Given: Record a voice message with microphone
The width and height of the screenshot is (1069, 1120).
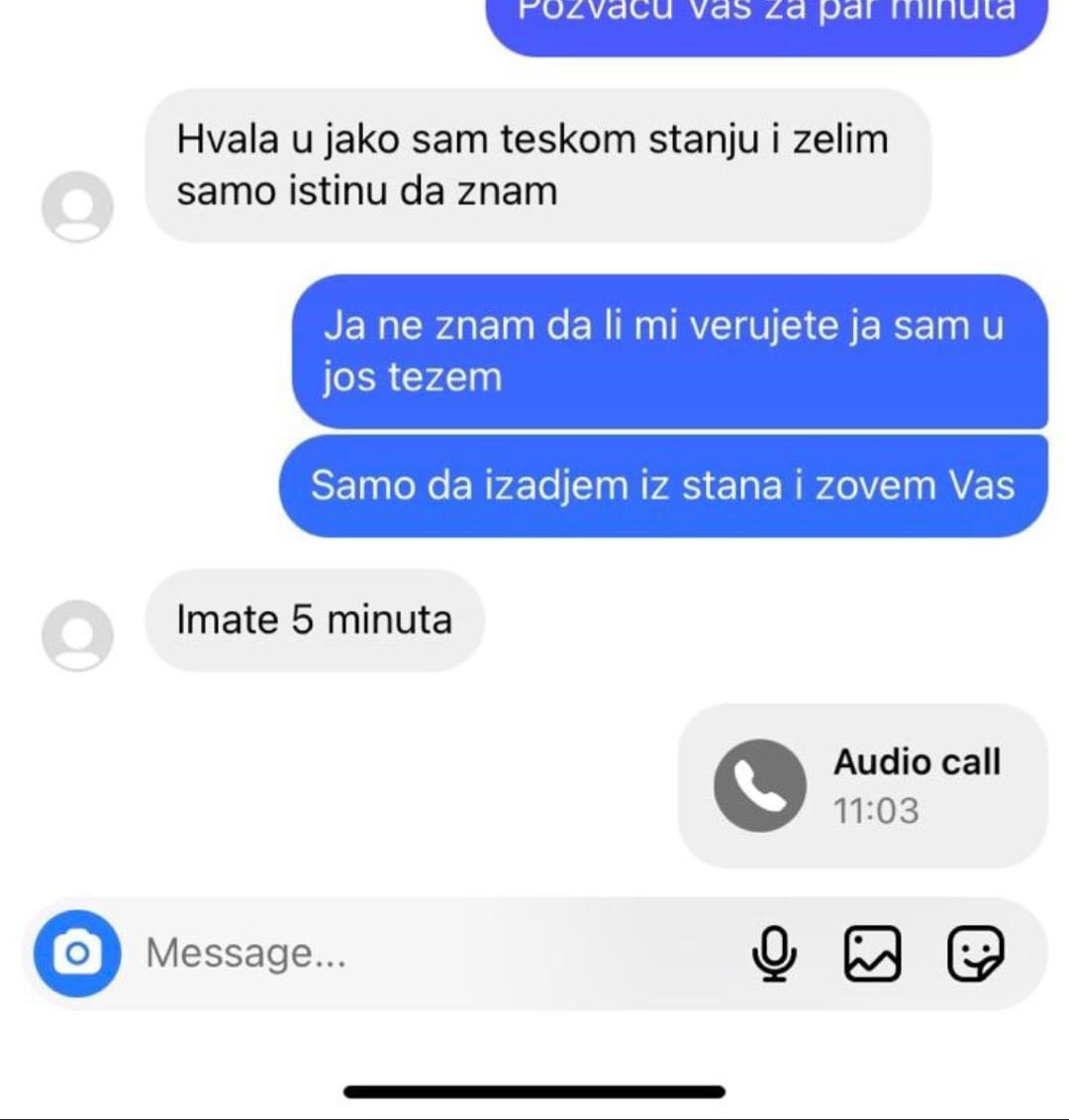Looking at the screenshot, I should (x=774, y=954).
